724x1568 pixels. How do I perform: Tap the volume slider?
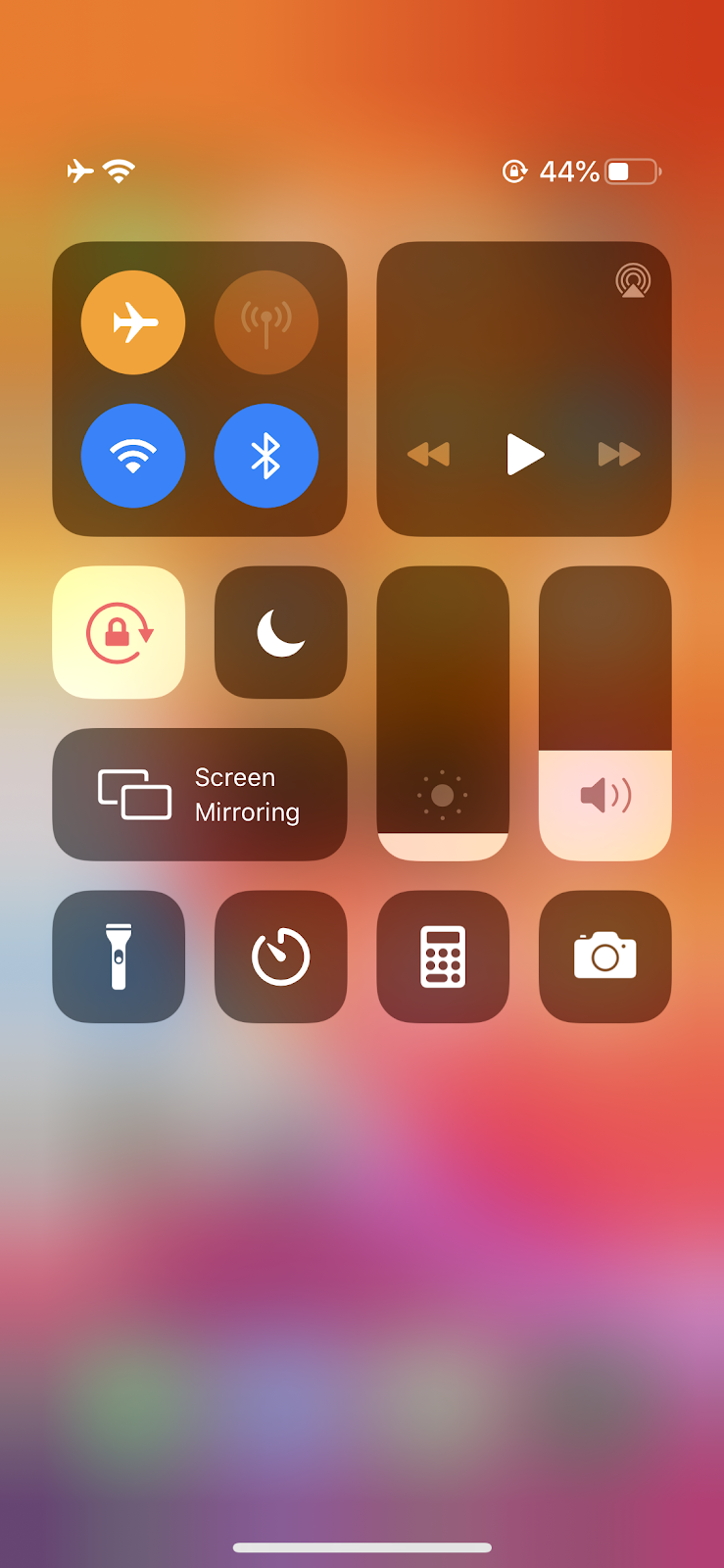[605, 713]
